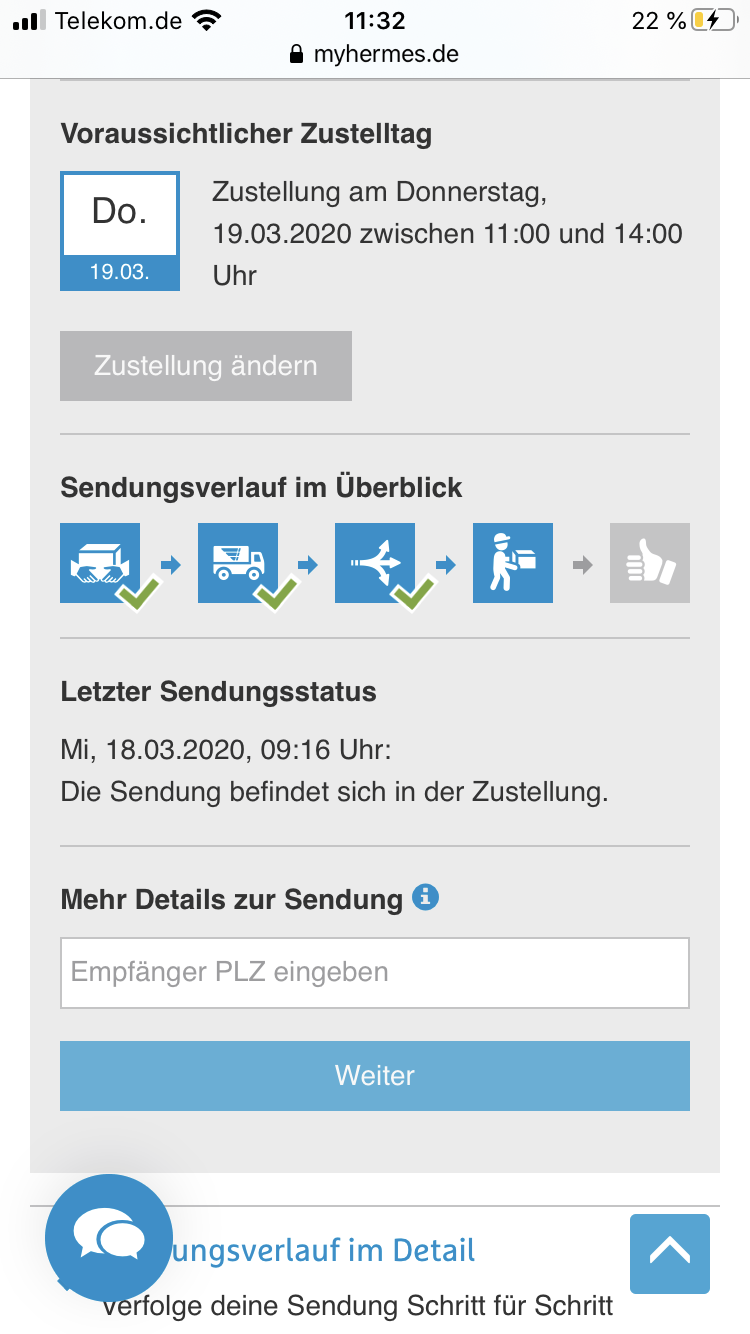Open the chat bubble support button
Screen dimensions: 750x1334
click(109, 1238)
